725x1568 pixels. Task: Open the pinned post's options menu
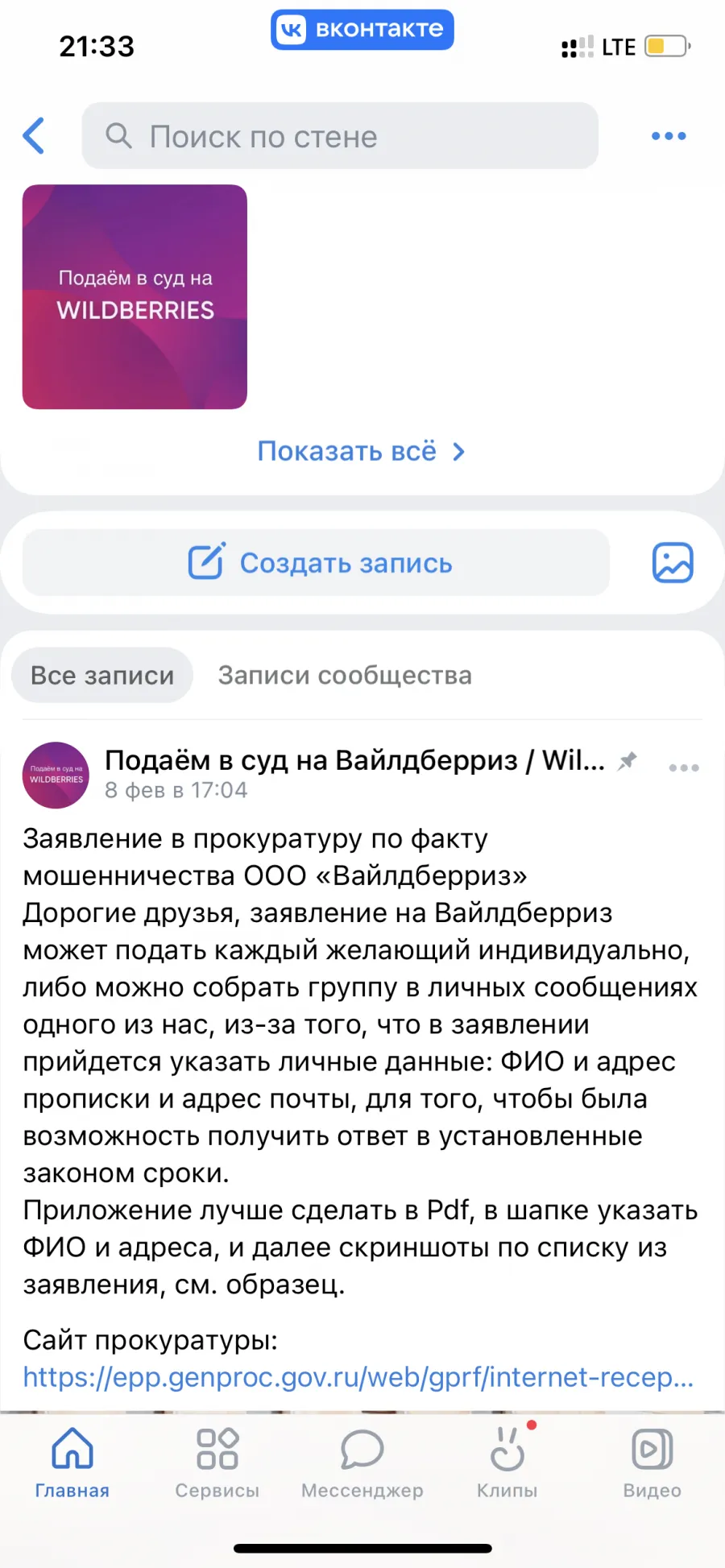coord(684,767)
